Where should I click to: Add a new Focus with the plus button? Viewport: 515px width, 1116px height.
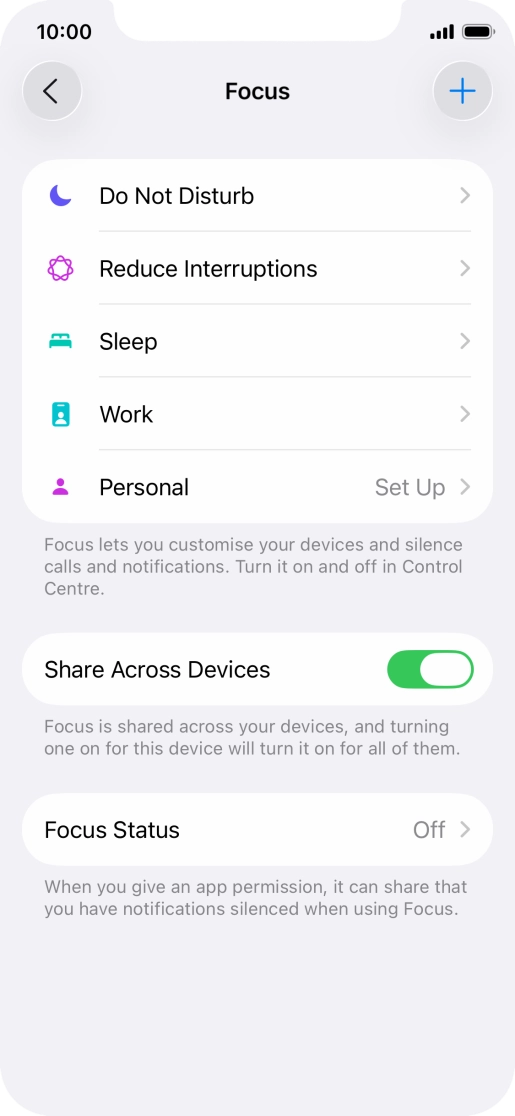coord(462,91)
